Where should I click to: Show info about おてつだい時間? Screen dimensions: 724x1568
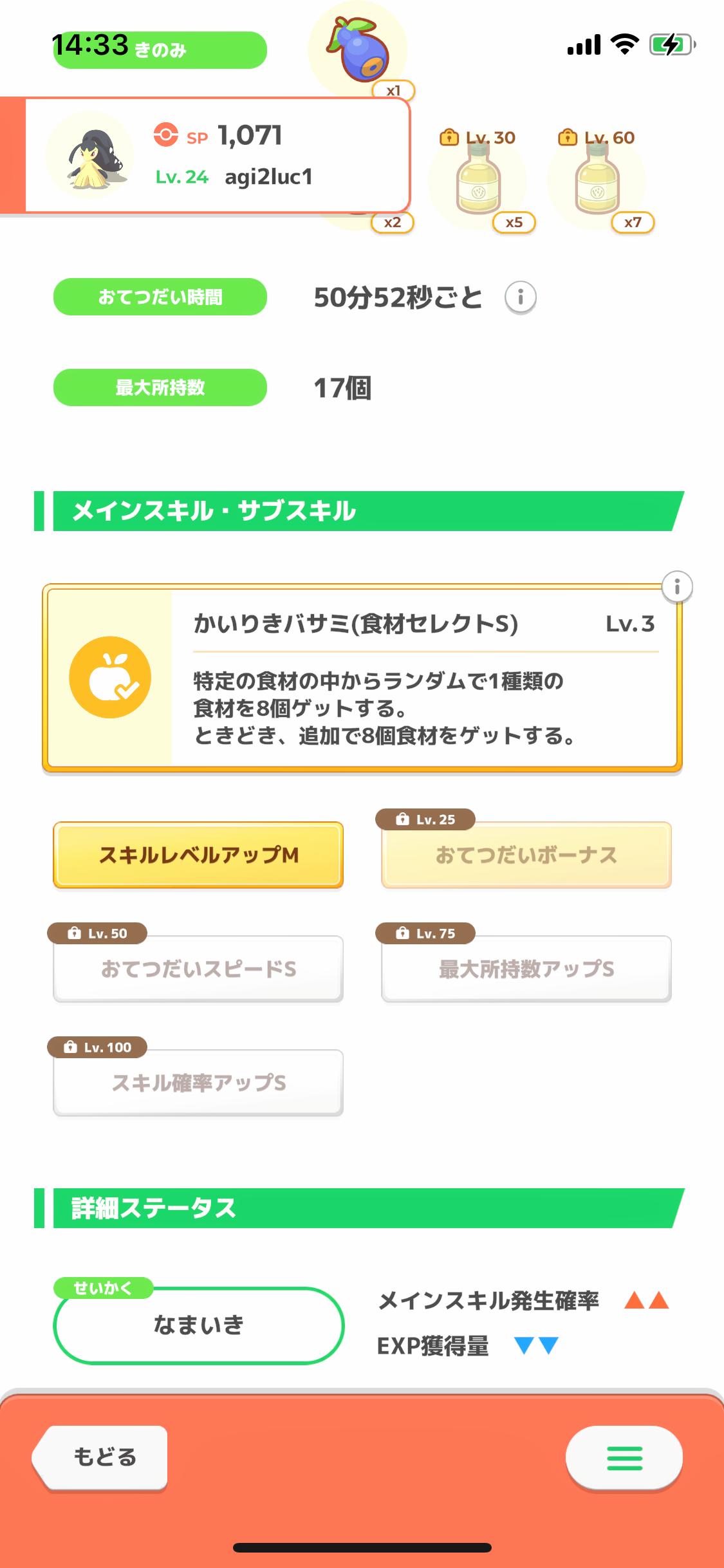tap(520, 297)
